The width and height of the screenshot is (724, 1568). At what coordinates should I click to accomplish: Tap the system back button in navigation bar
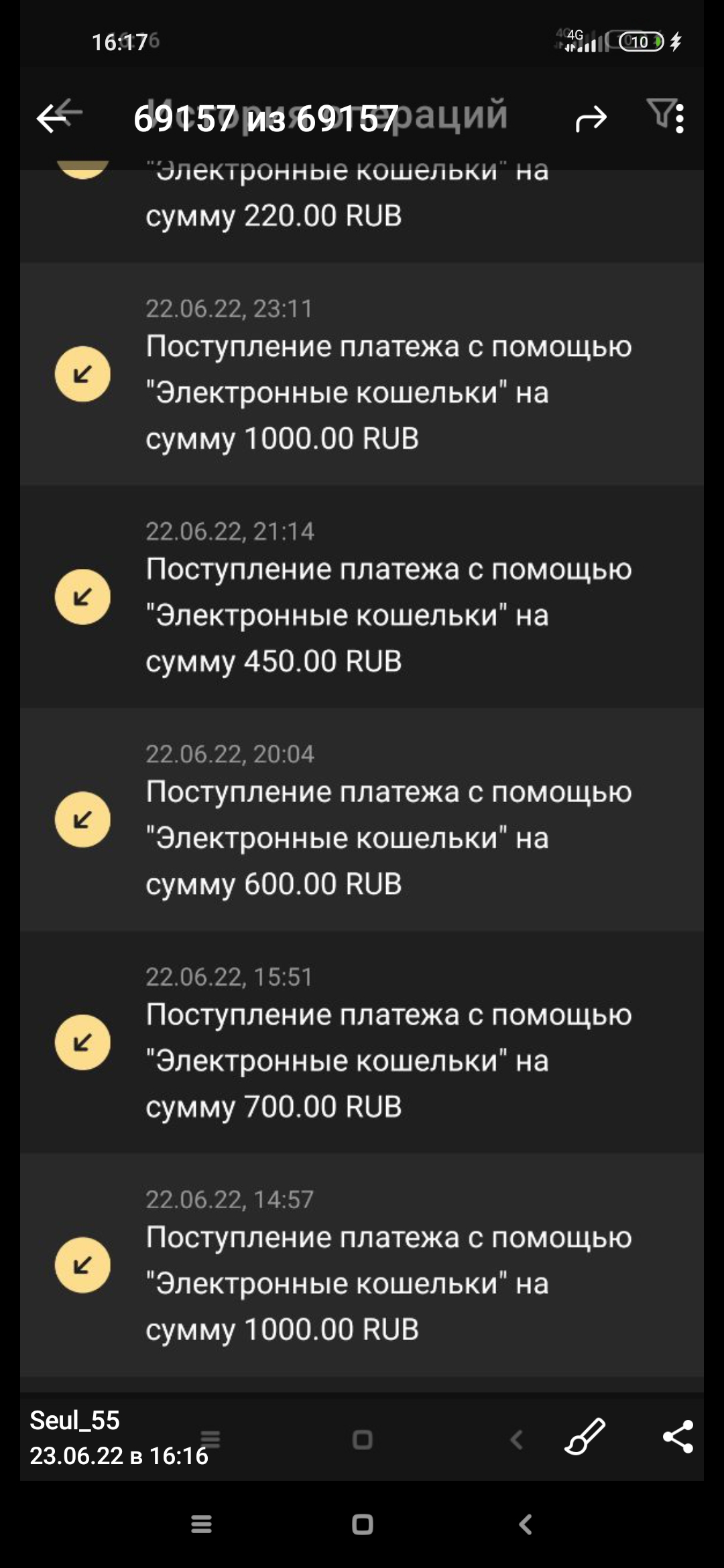pos(526,1525)
